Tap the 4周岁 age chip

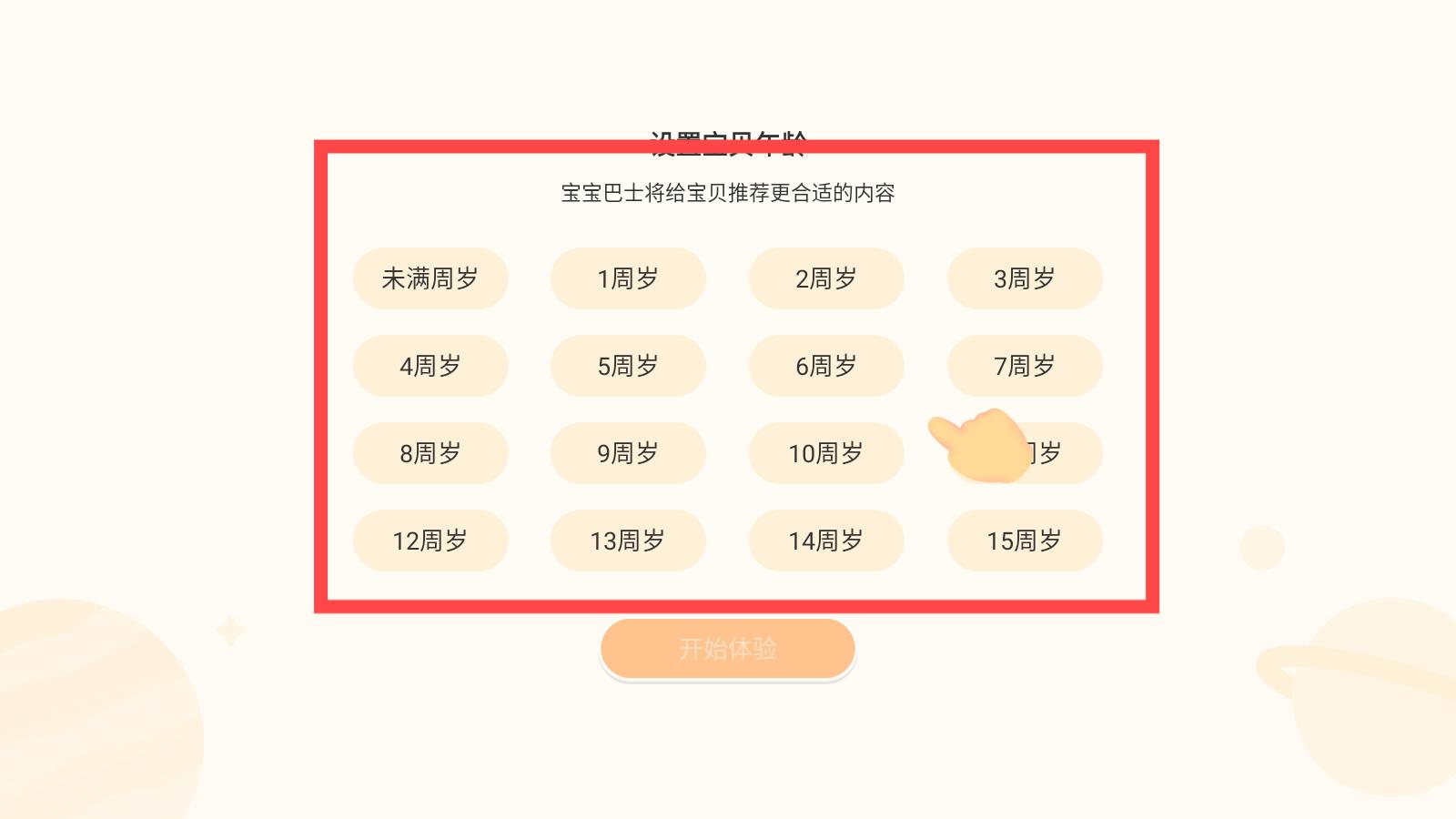430,366
